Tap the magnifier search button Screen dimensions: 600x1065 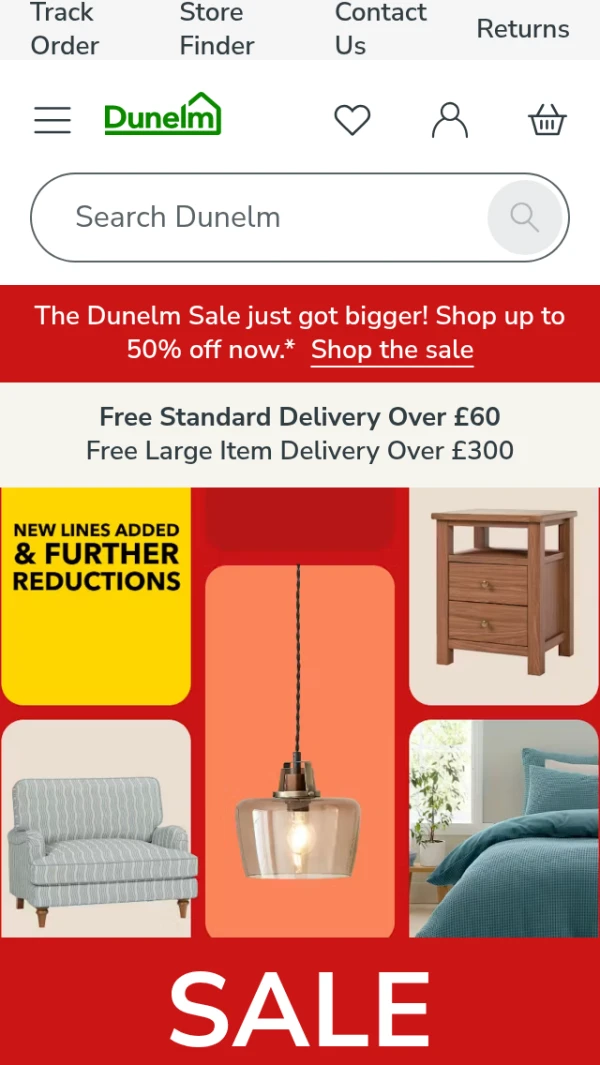[x=525, y=217]
